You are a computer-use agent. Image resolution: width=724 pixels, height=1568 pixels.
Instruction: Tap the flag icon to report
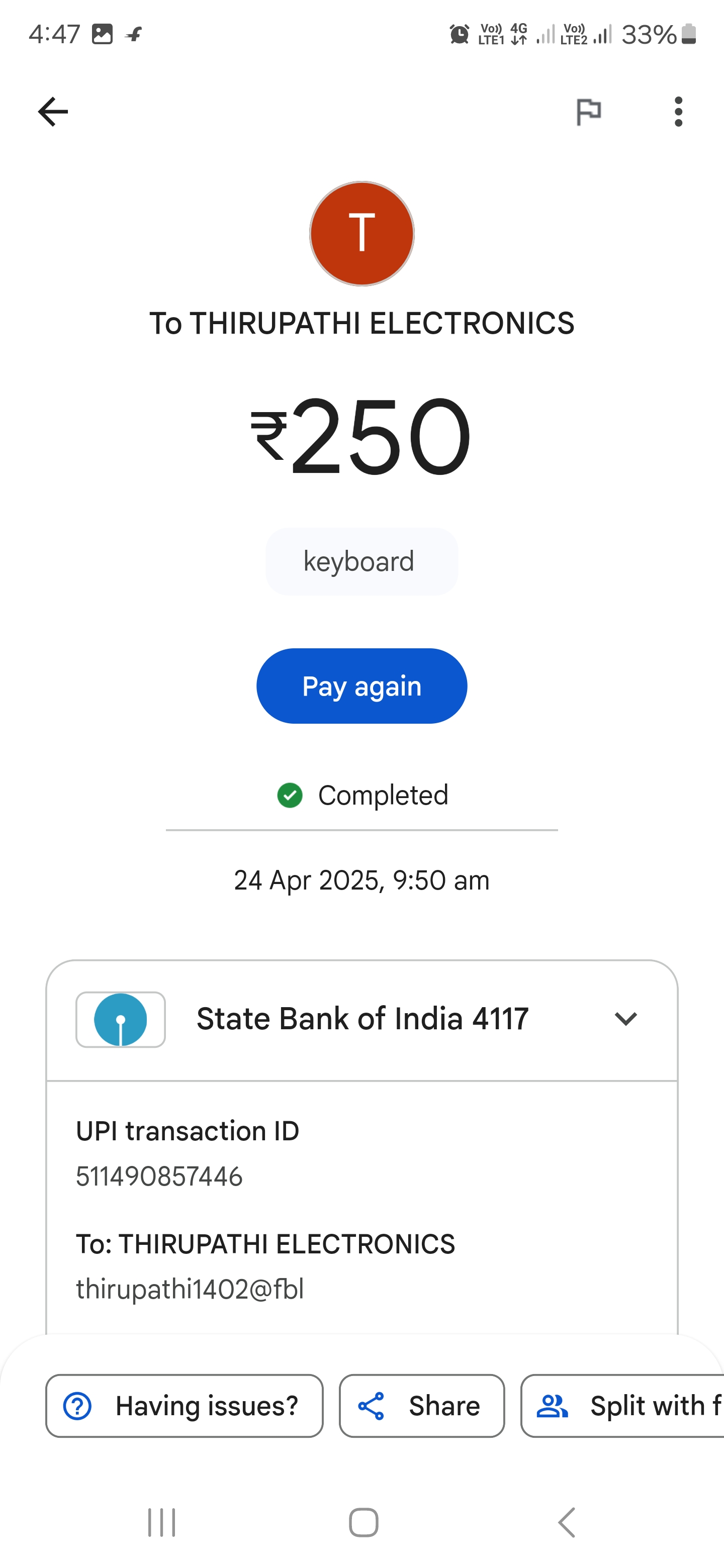pos(588,112)
